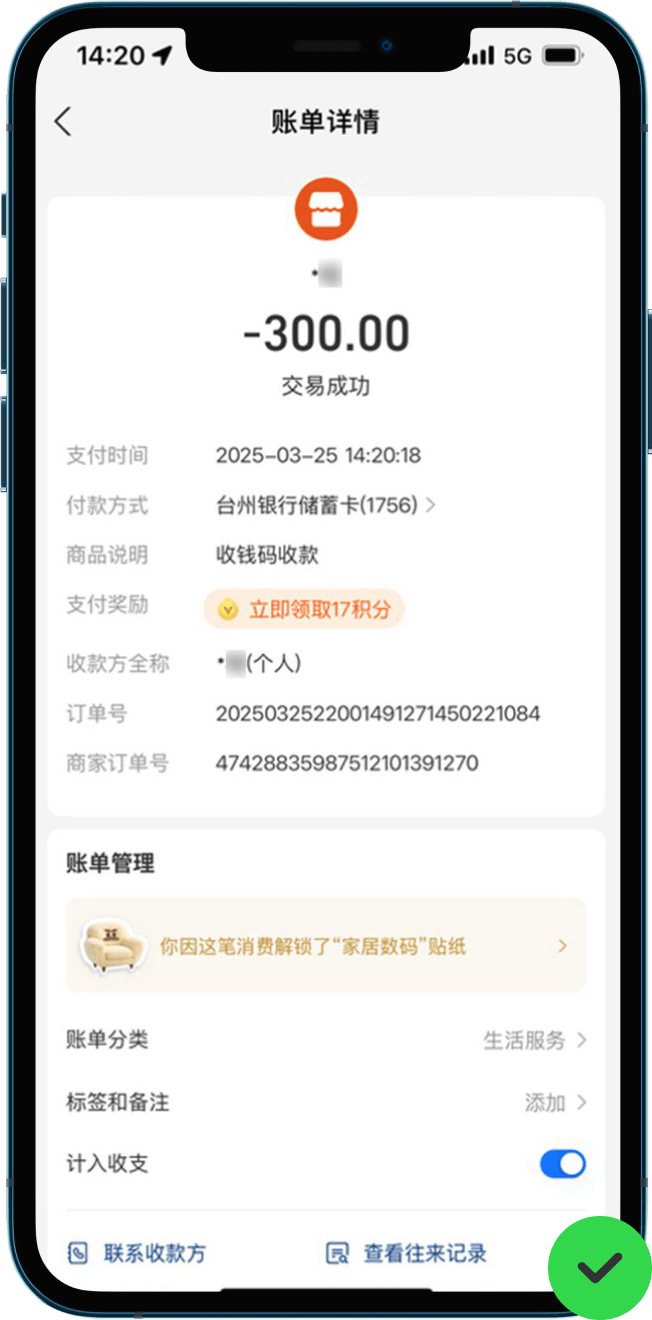Go back from the 账单详情 page

pyautogui.click(x=63, y=122)
